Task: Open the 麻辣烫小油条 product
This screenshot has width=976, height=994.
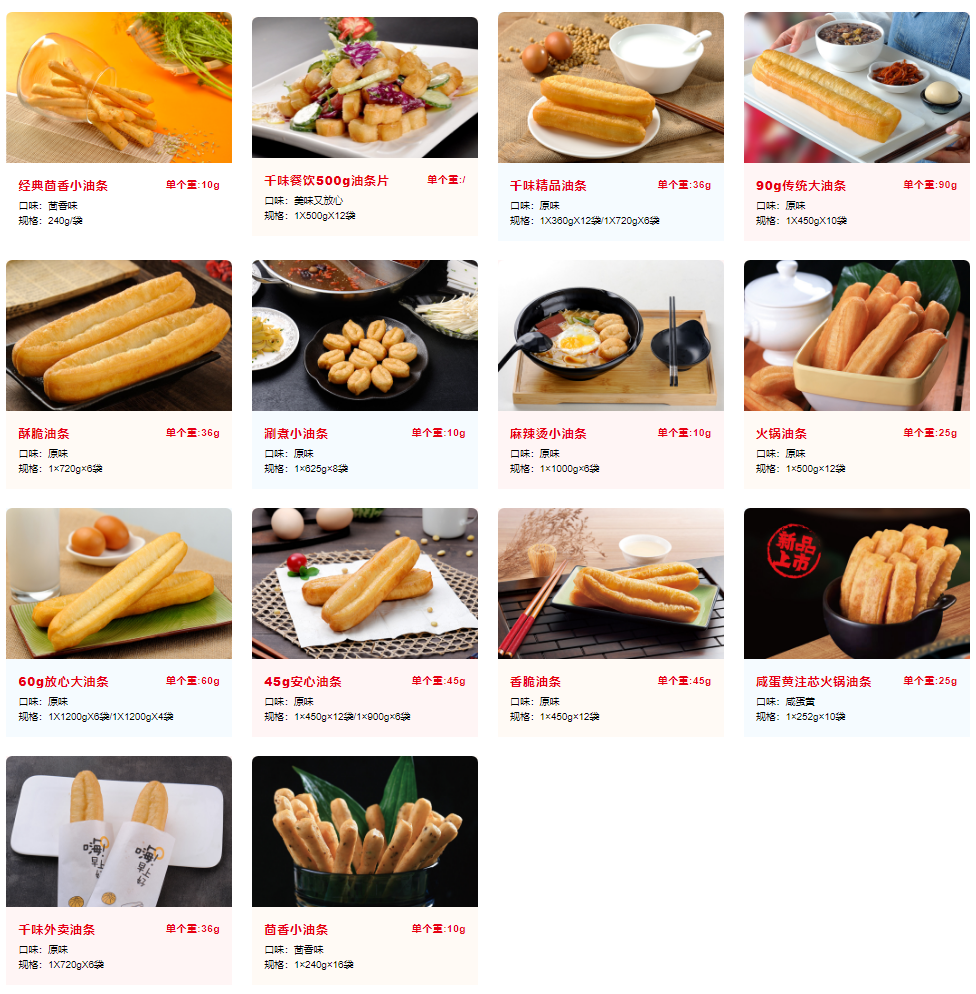Action: point(611,336)
